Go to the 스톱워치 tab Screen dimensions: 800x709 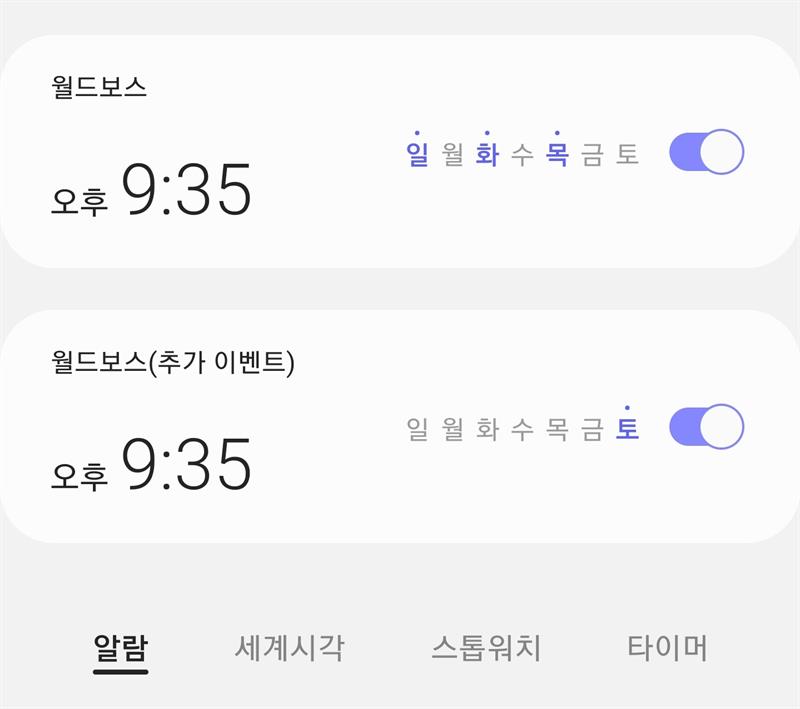486,647
